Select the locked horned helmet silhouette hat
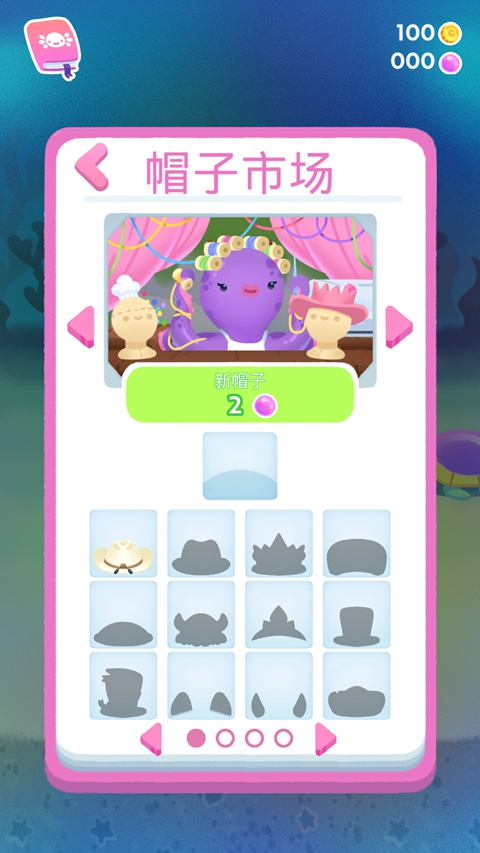Screen dimensions: 480x853 (x=201, y=614)
